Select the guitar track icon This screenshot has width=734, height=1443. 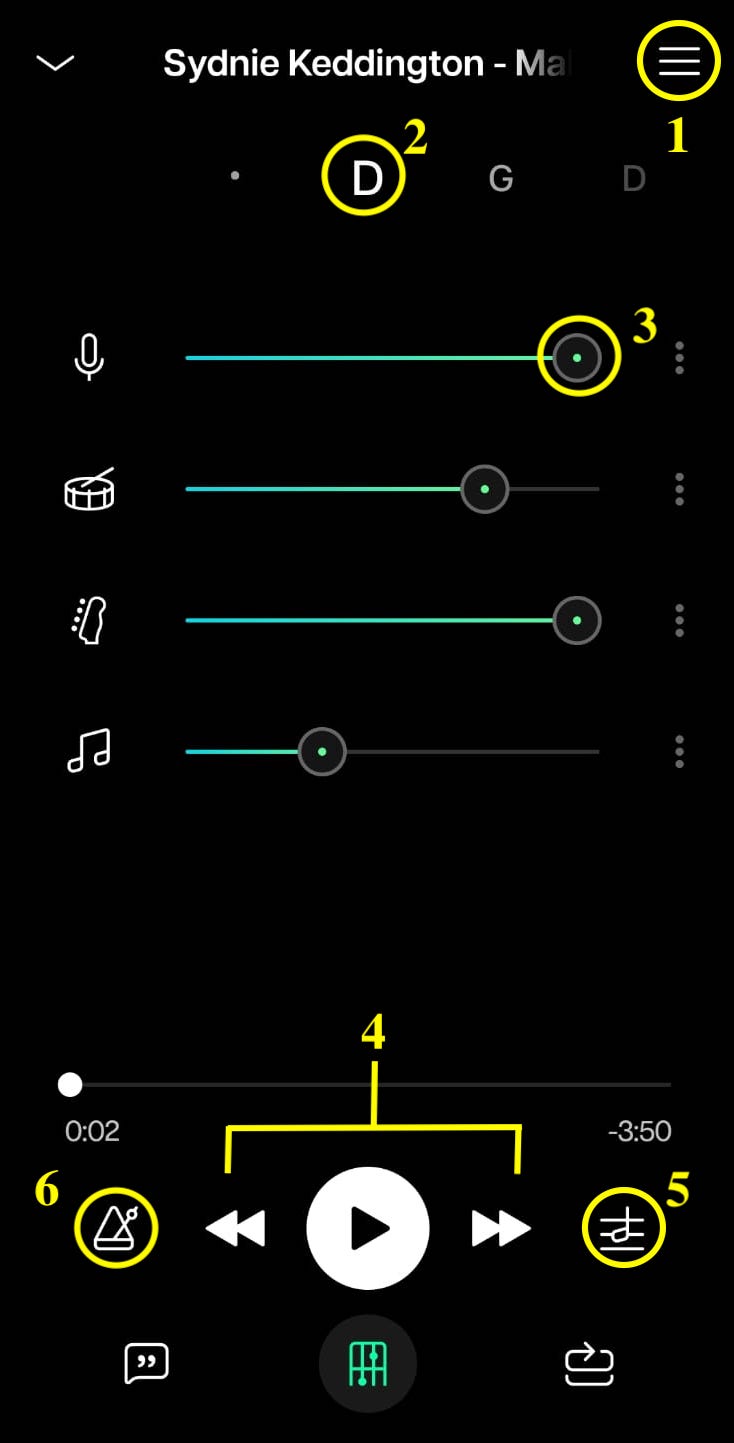click(x=88, y=620)
